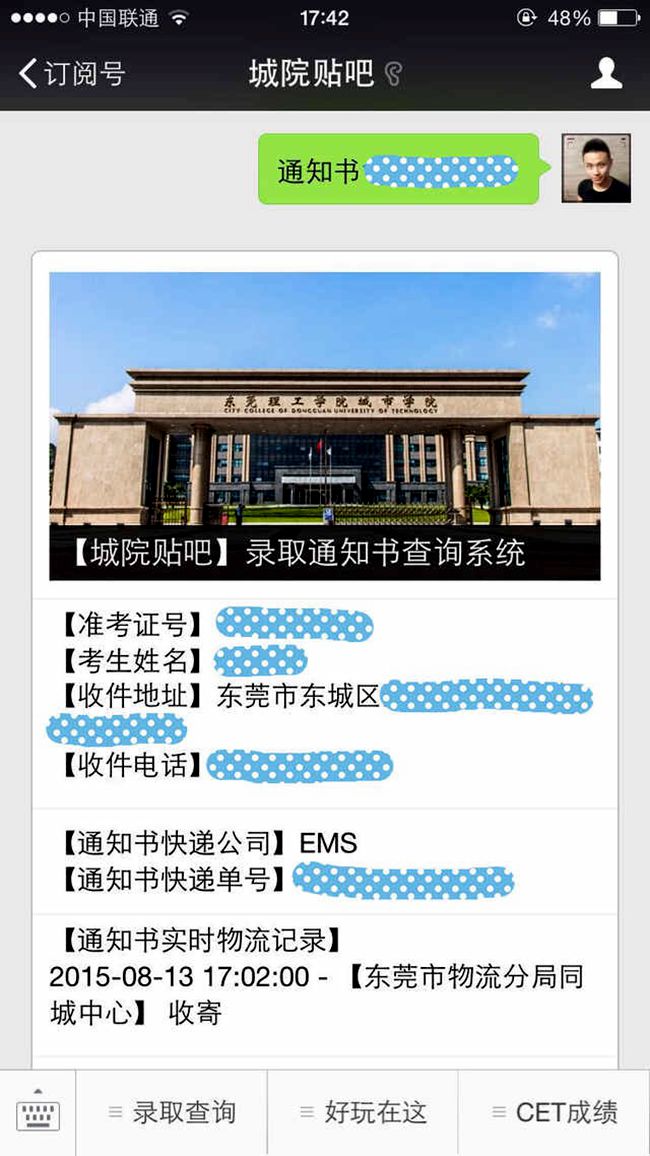Open the 好玩在这 menu

coord(363,1112)
